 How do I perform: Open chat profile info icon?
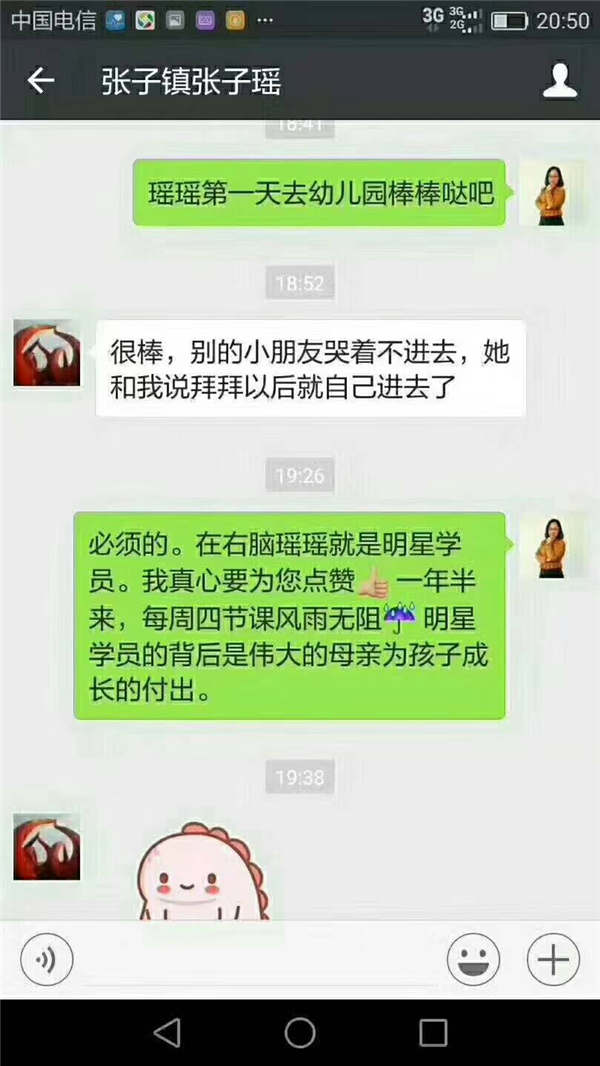point(560,81)
